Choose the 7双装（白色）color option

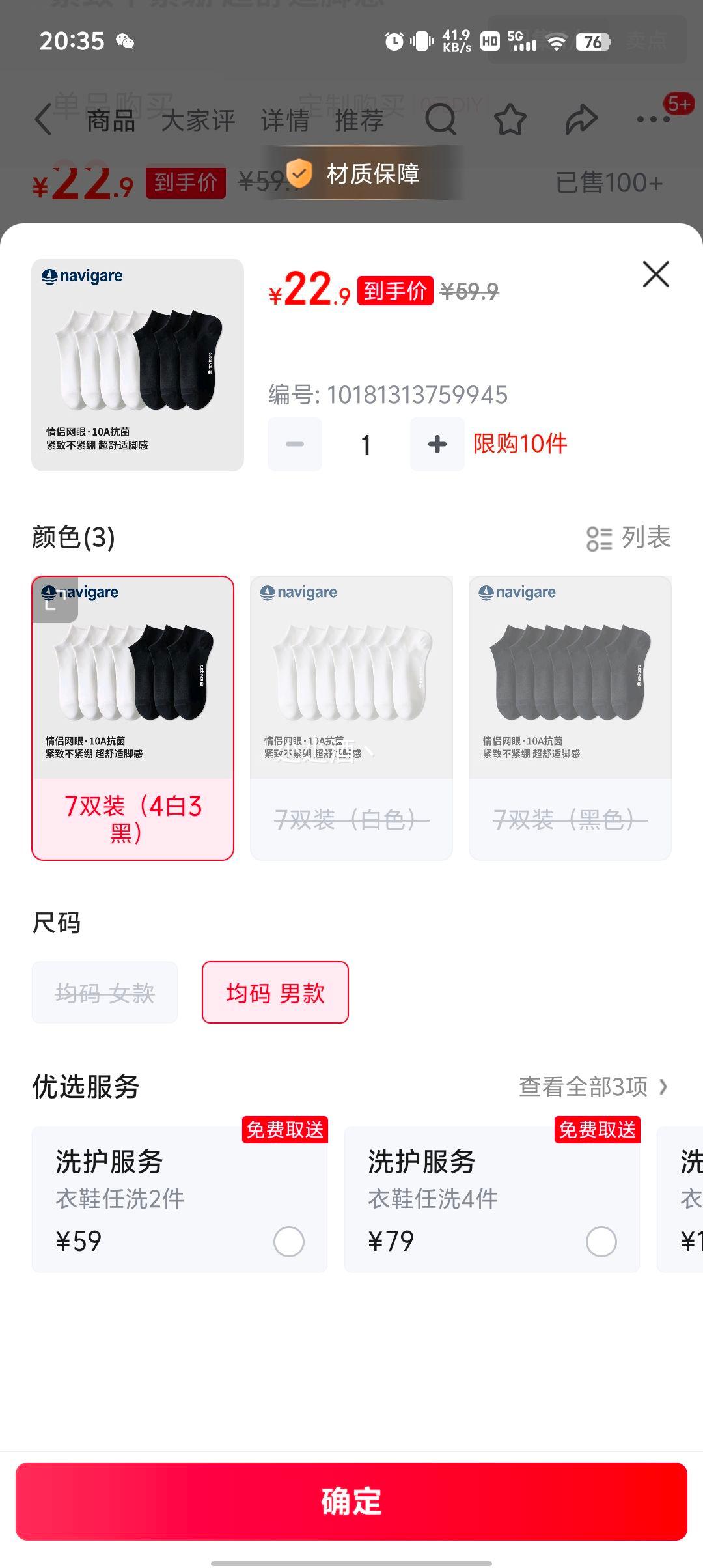click(x=351, y=718)
